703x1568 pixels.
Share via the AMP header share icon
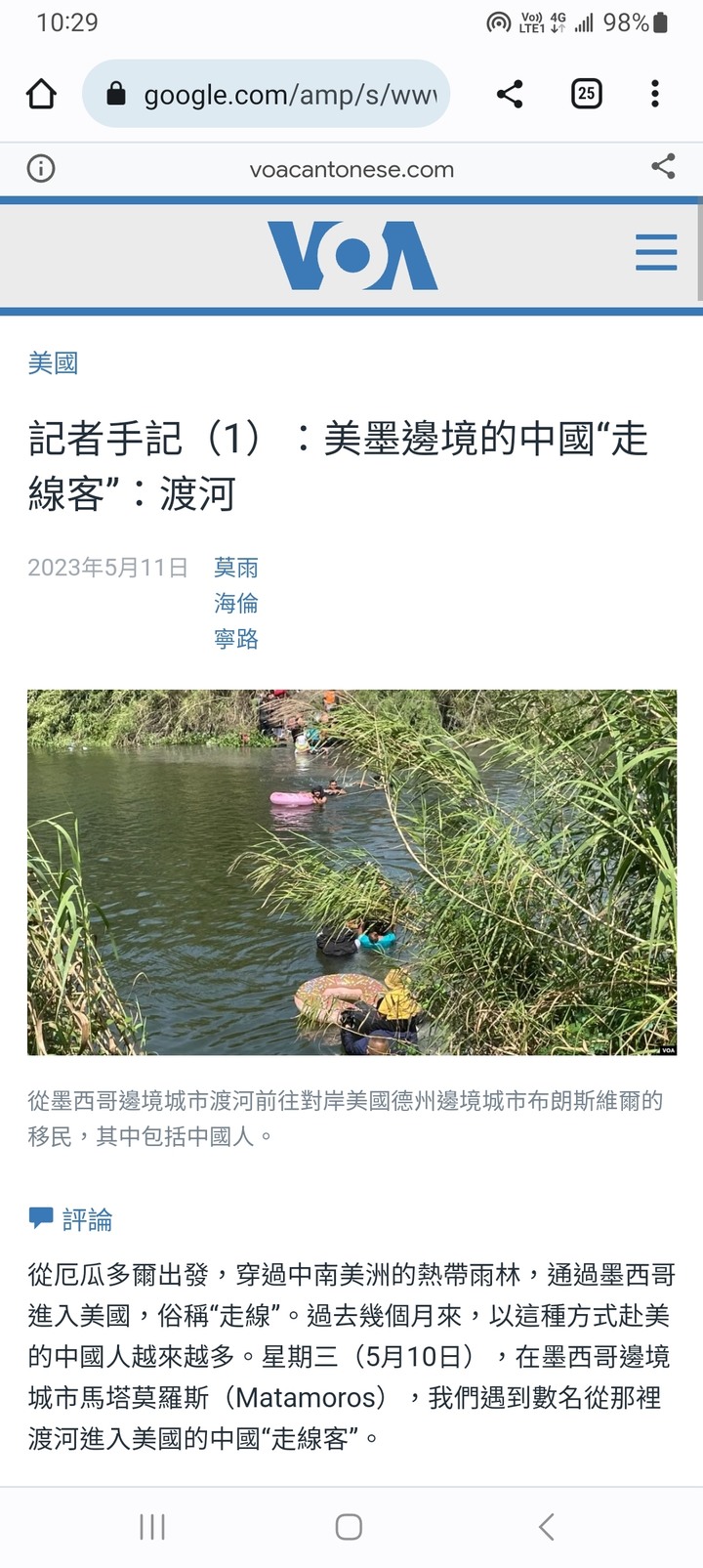(x=663, y=167)
